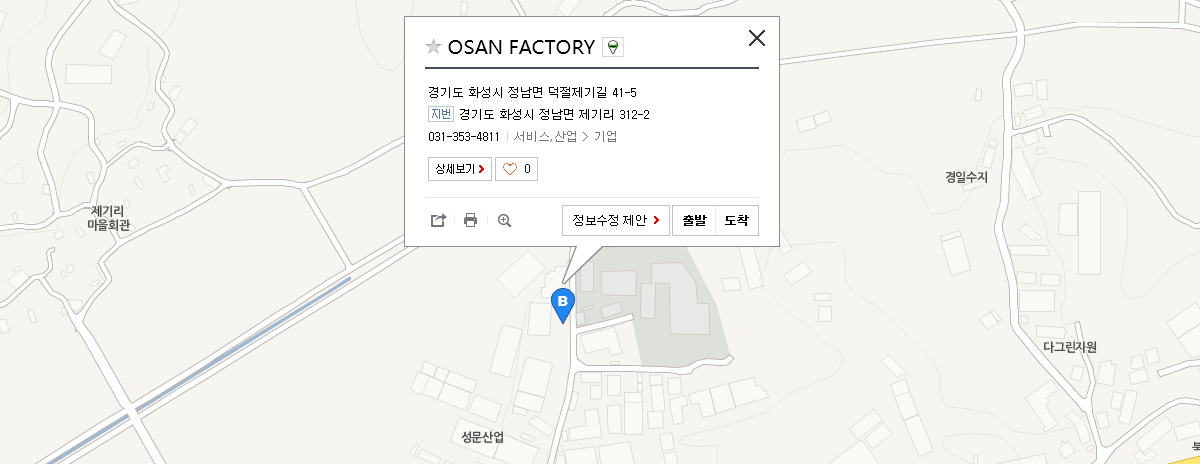
Task: Open the street view icon beside OSAN FACTORY
Action: pos(614,47)
